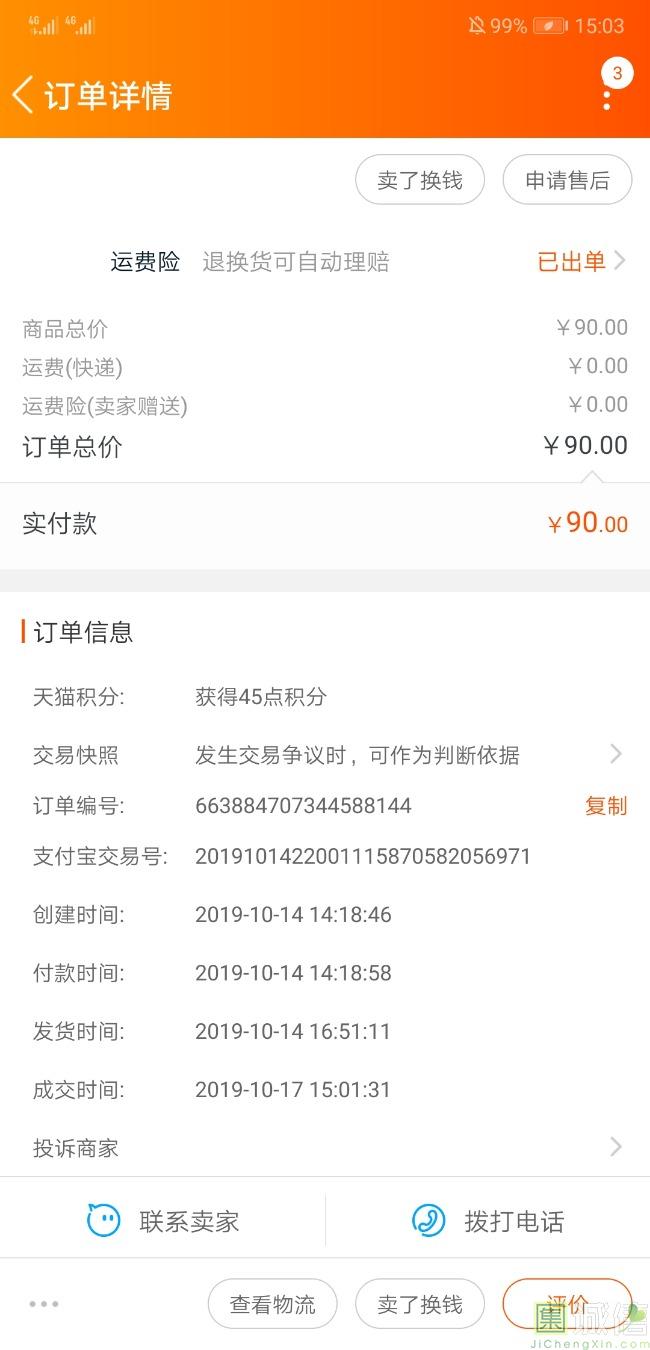Open the bottom-bar ellipsis more options
This screenshot has width=650, height=1350.
(44, 1304)
